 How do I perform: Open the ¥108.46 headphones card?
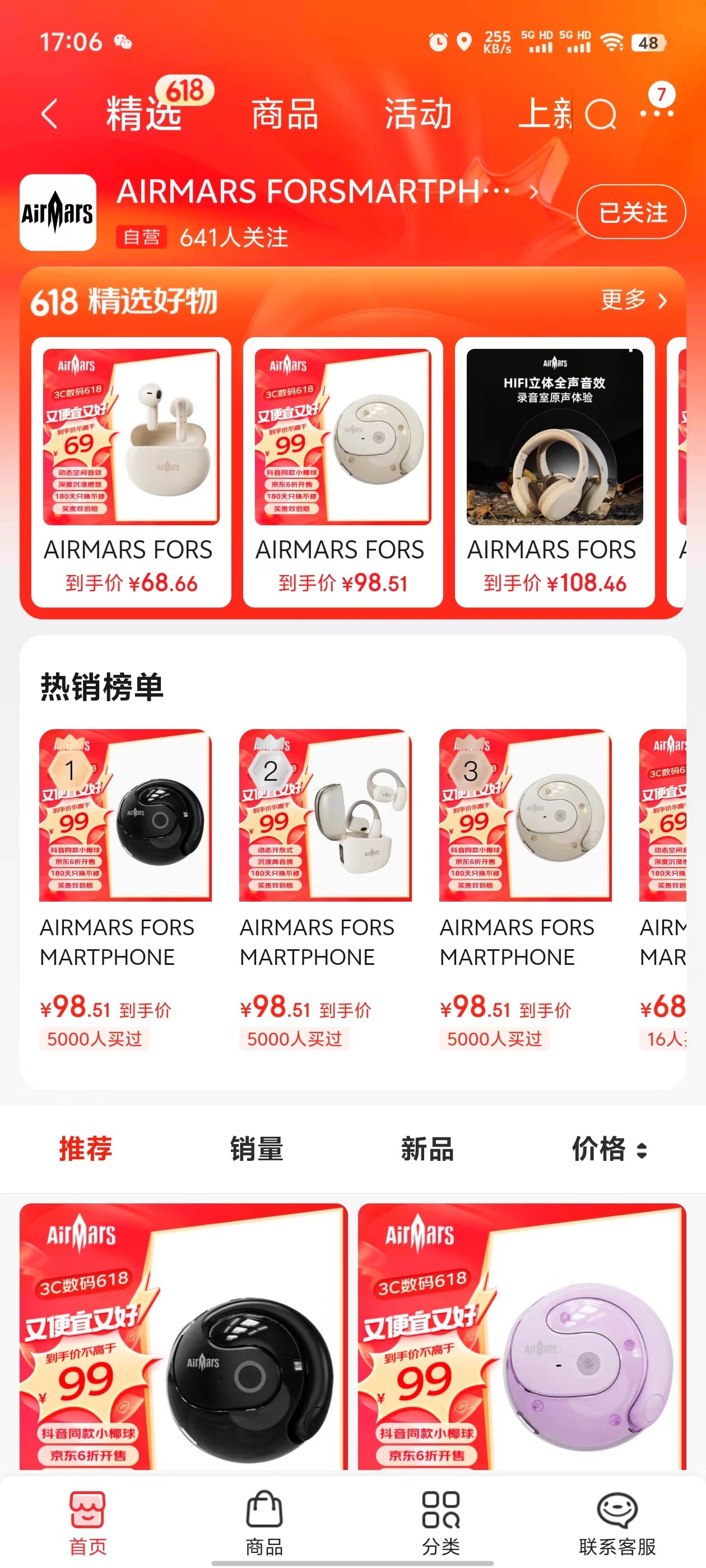tap(554, 472)
